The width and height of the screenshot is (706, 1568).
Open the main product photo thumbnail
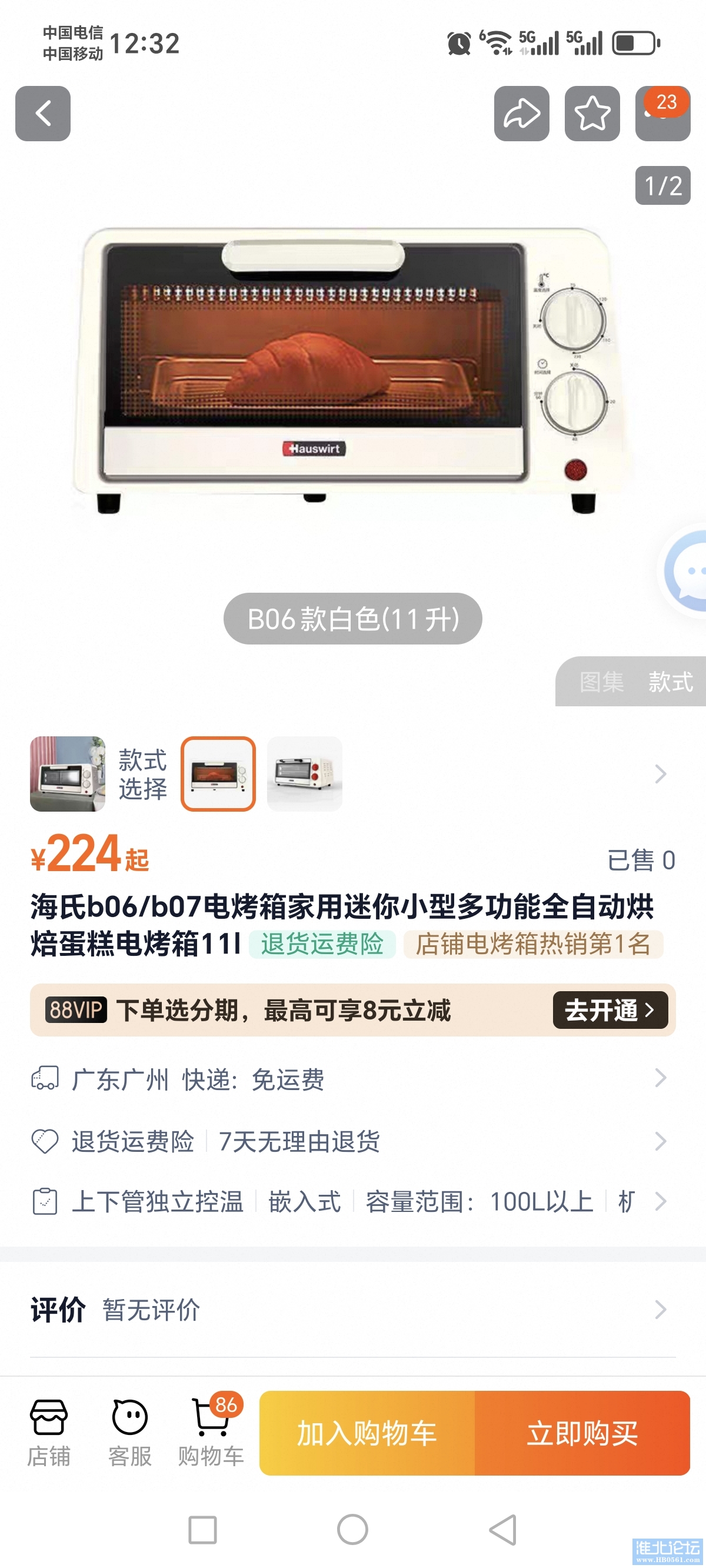68,773
